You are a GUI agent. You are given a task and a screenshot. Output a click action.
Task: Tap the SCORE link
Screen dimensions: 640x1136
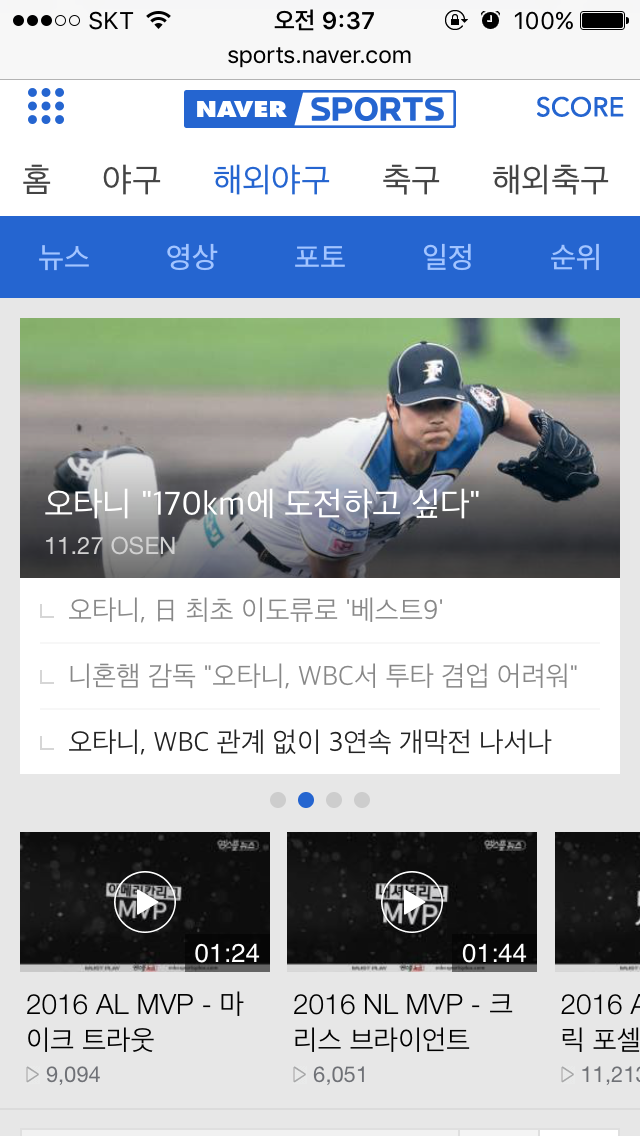pos(579,107)
